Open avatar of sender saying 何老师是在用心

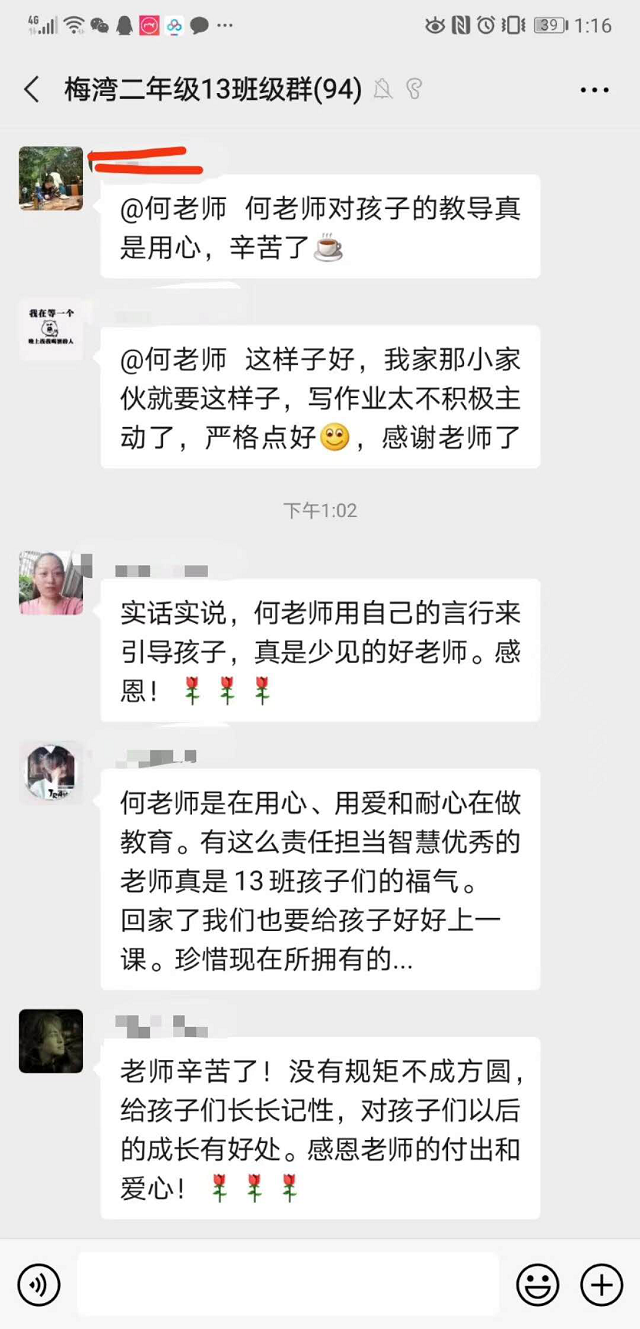point(51,772)
